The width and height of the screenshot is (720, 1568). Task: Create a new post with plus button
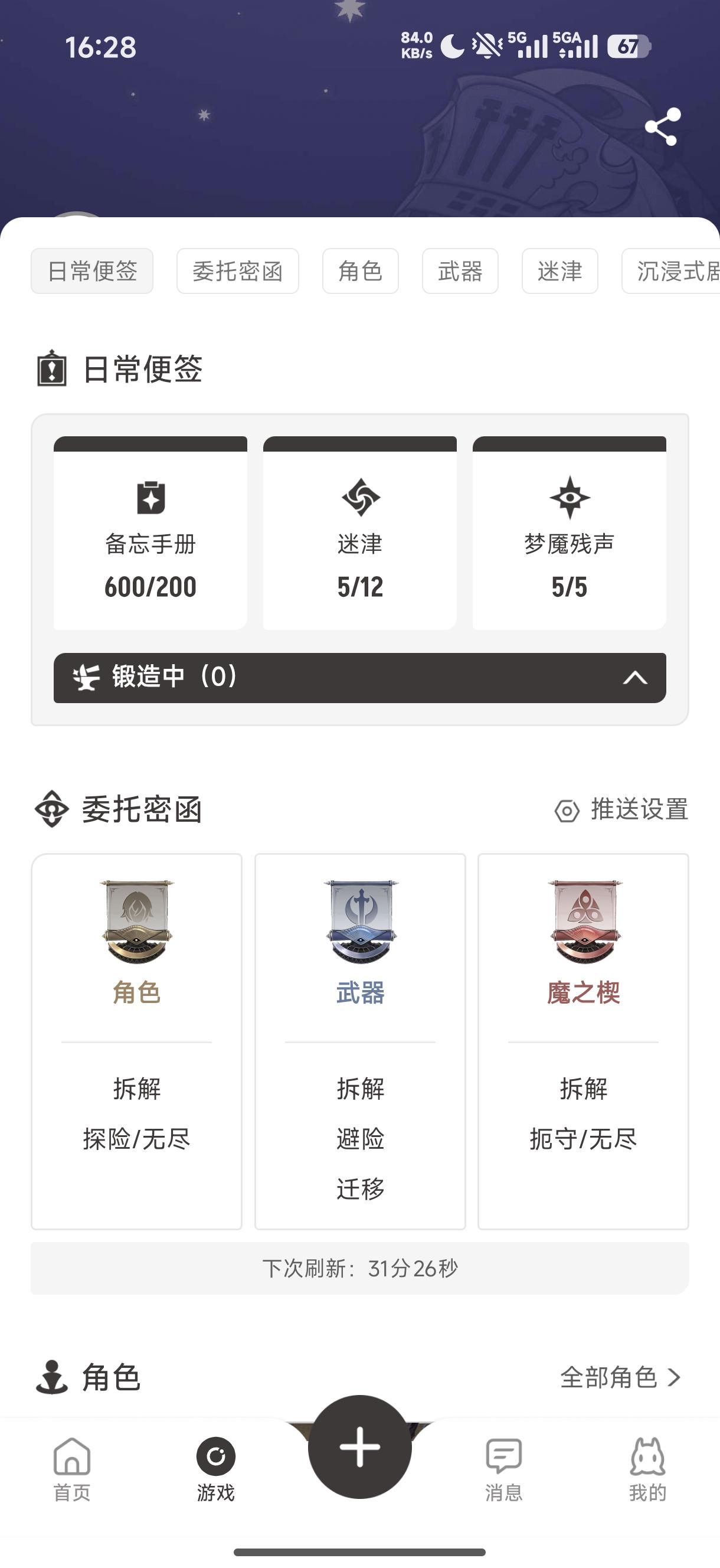pos(359,1447)
